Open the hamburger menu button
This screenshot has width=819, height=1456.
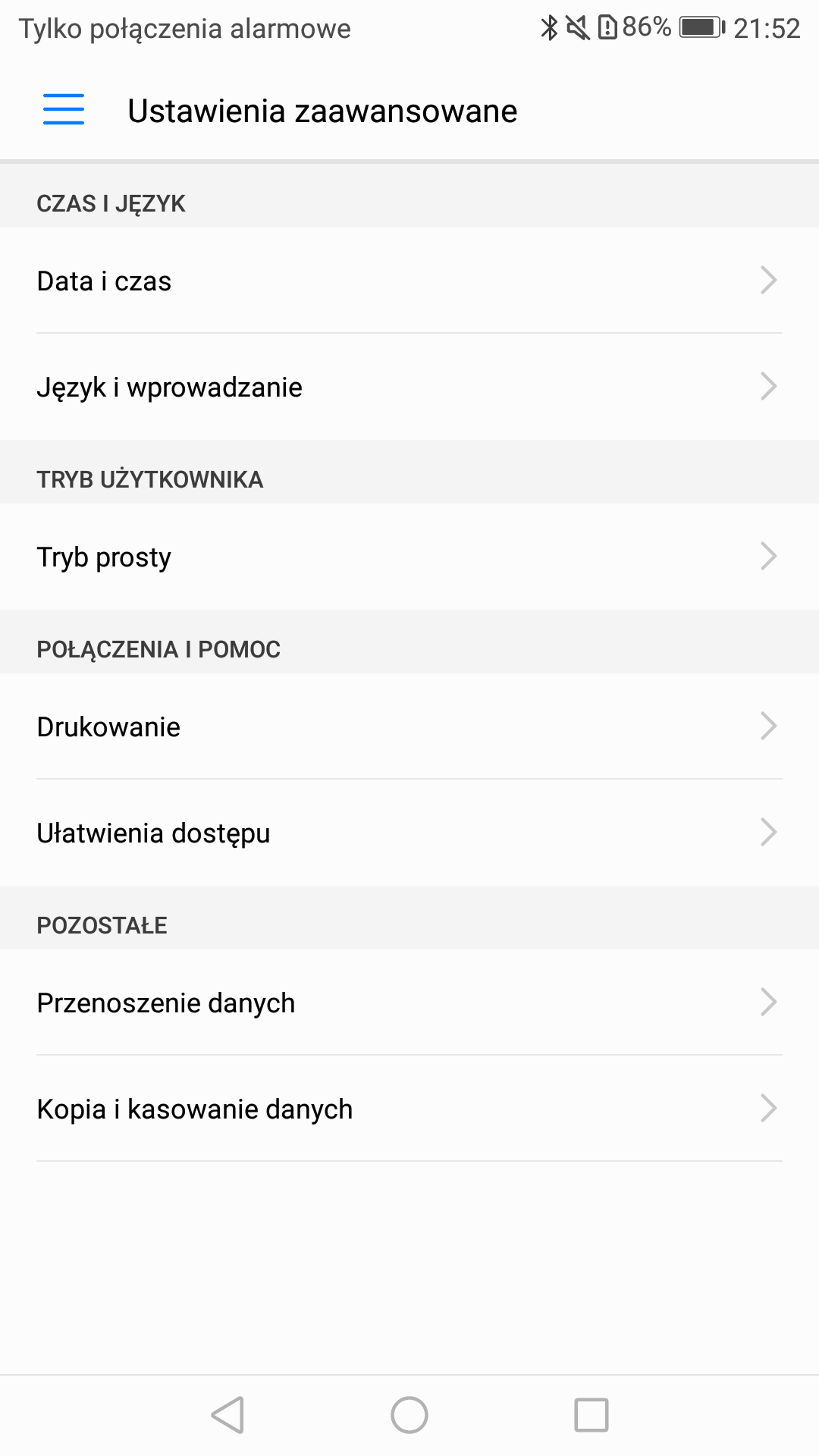coord(64,110)
